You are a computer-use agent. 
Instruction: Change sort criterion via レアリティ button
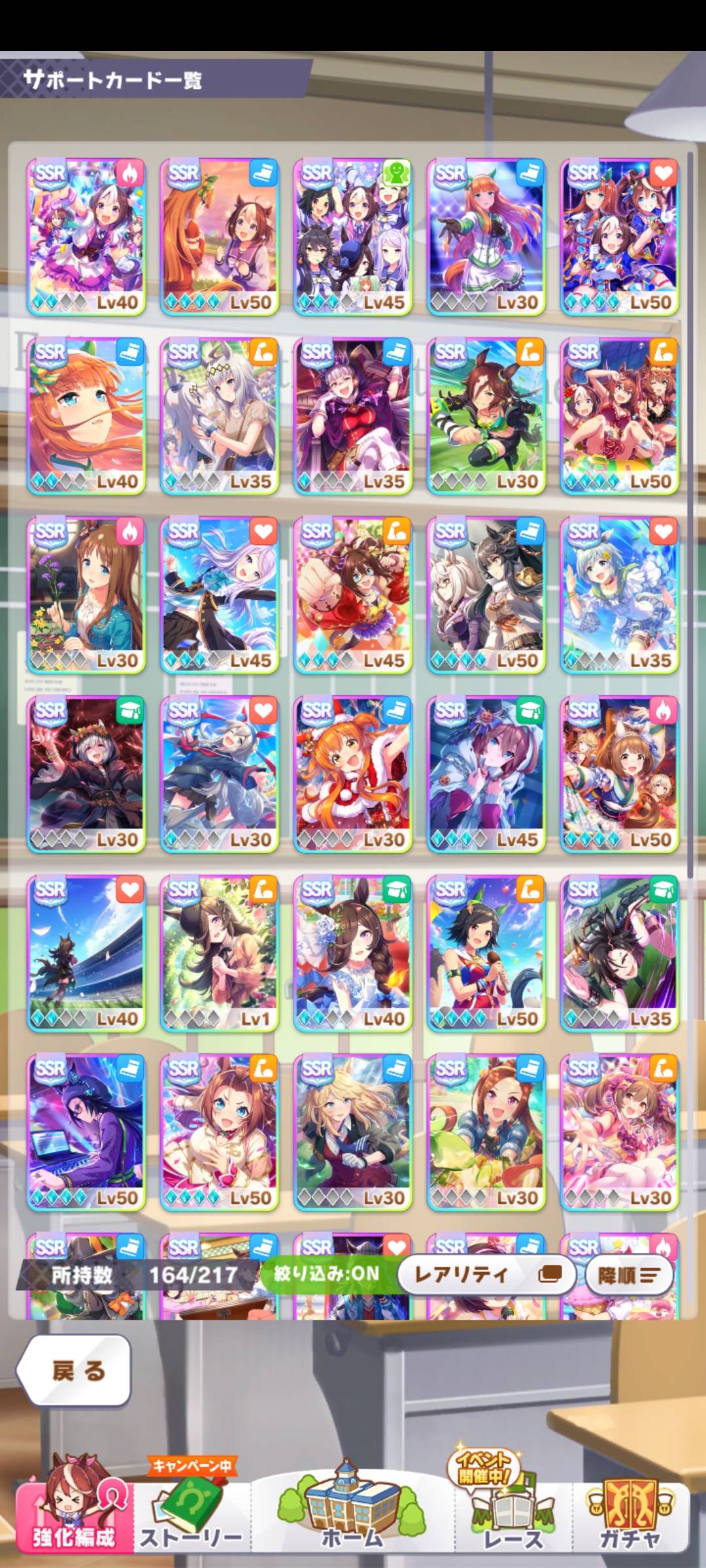[486, 1275]
